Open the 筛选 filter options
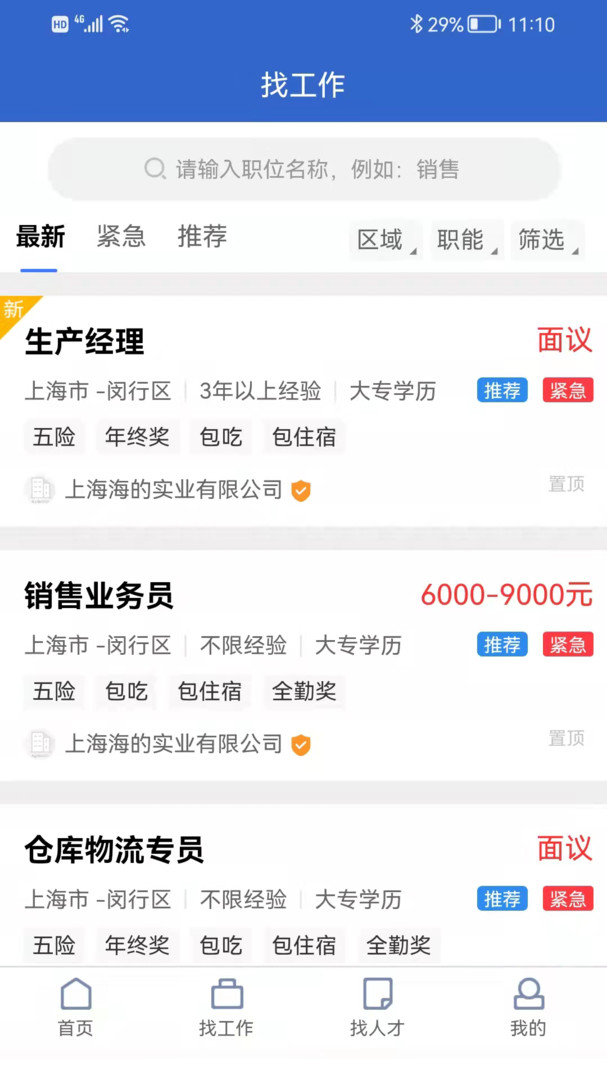607x1080 pixels. [546, 240]
